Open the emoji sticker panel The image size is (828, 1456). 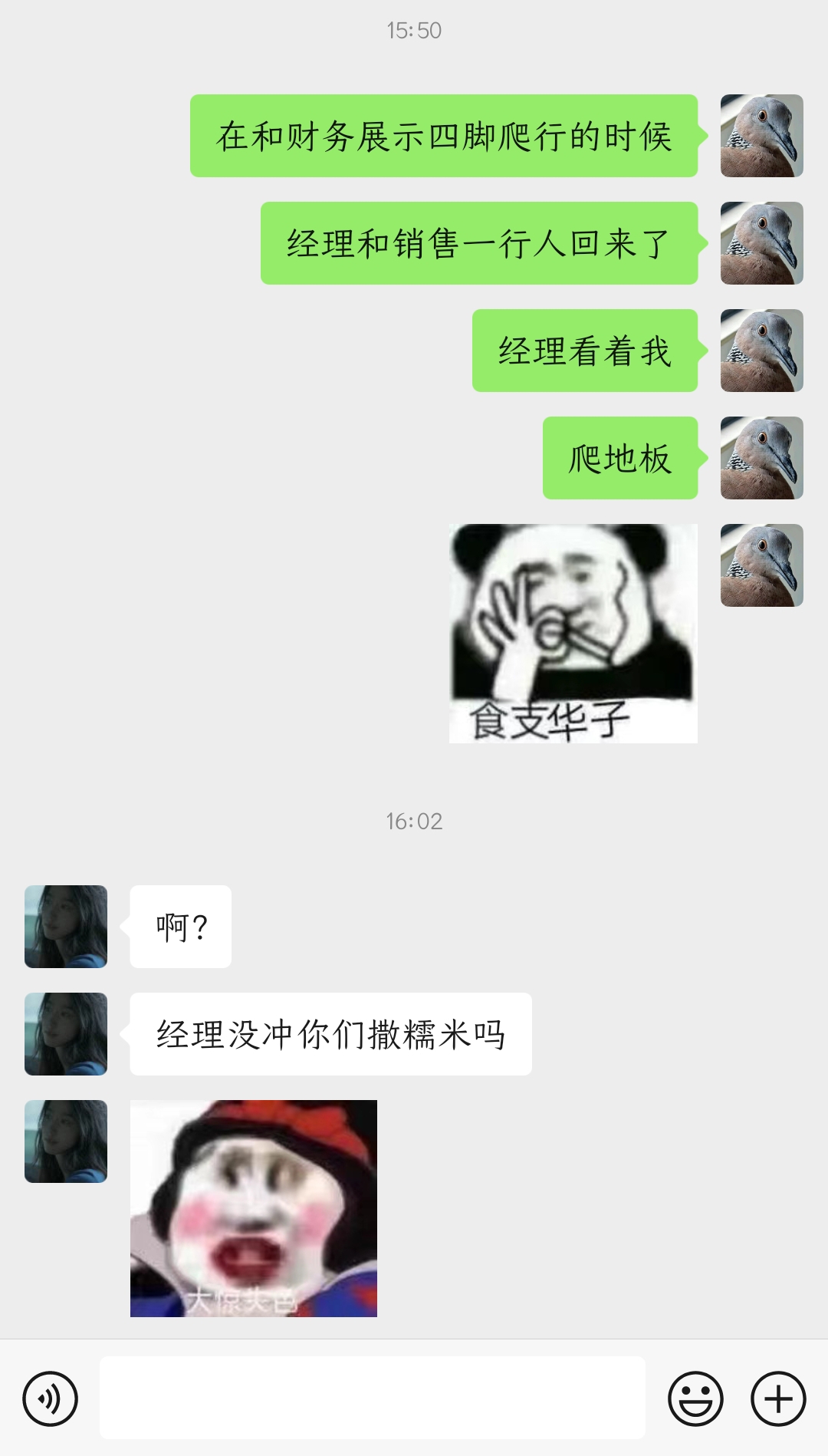[695, 1398]
